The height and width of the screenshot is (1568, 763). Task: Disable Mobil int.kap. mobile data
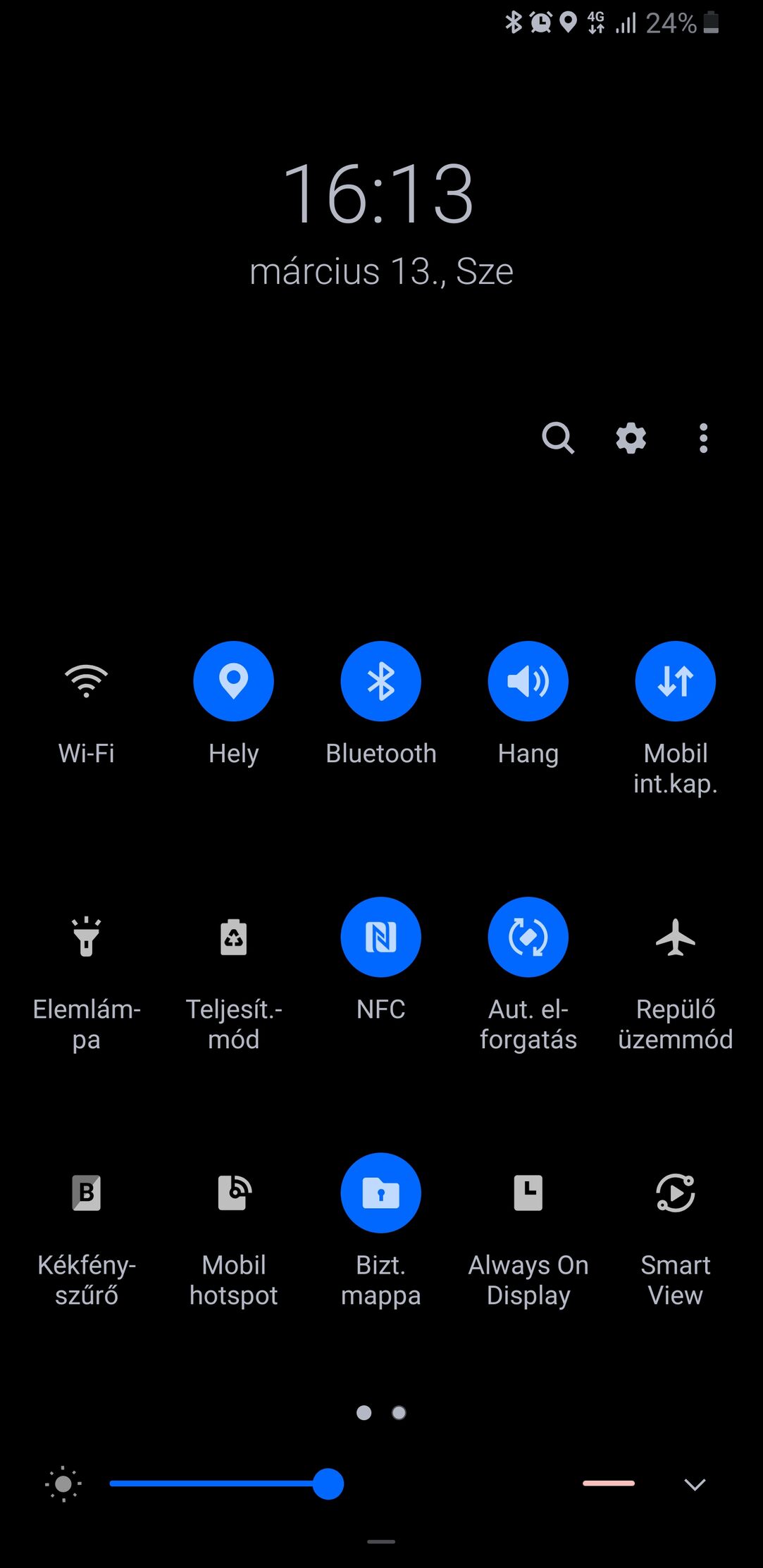click(x=675, y=681)
